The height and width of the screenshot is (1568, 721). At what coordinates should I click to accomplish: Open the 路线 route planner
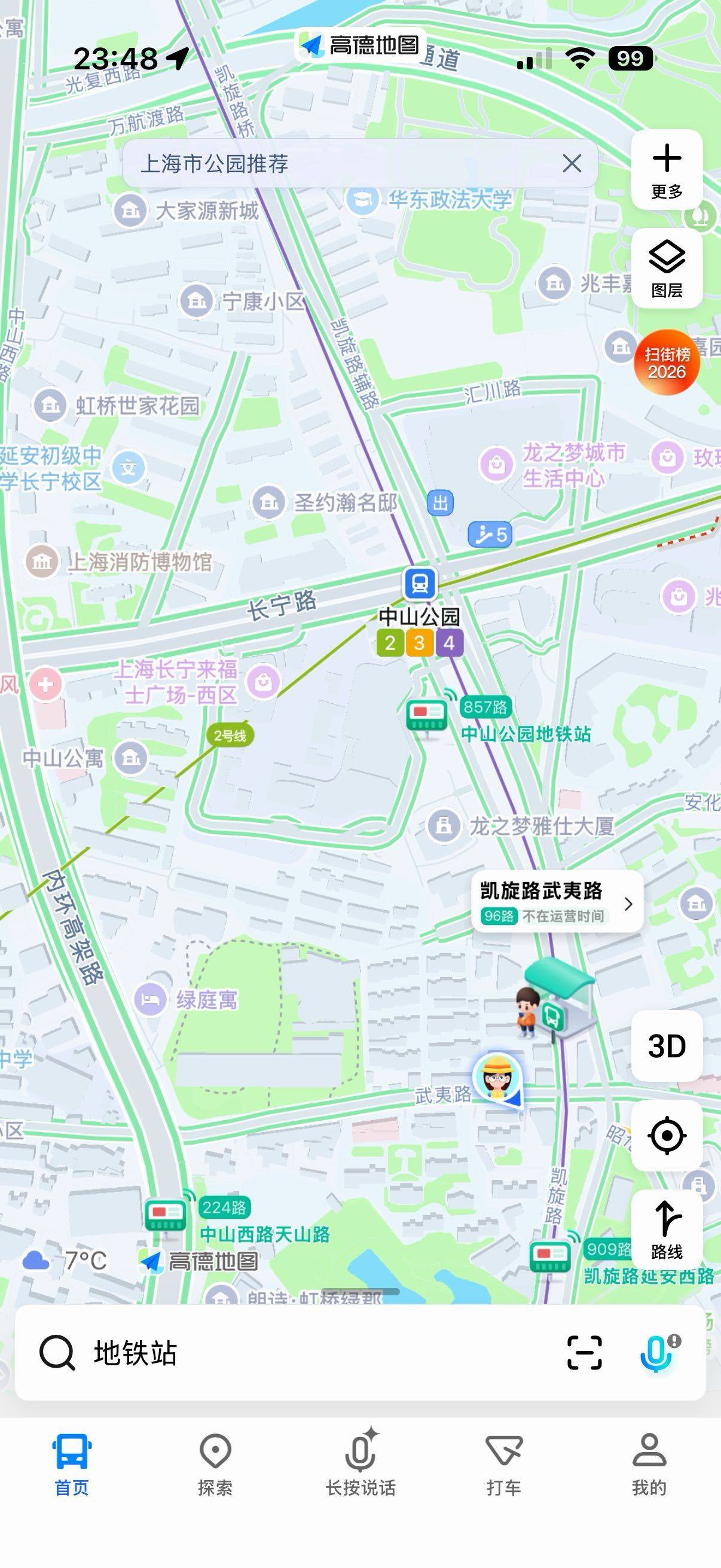(x=667, y=1228)
